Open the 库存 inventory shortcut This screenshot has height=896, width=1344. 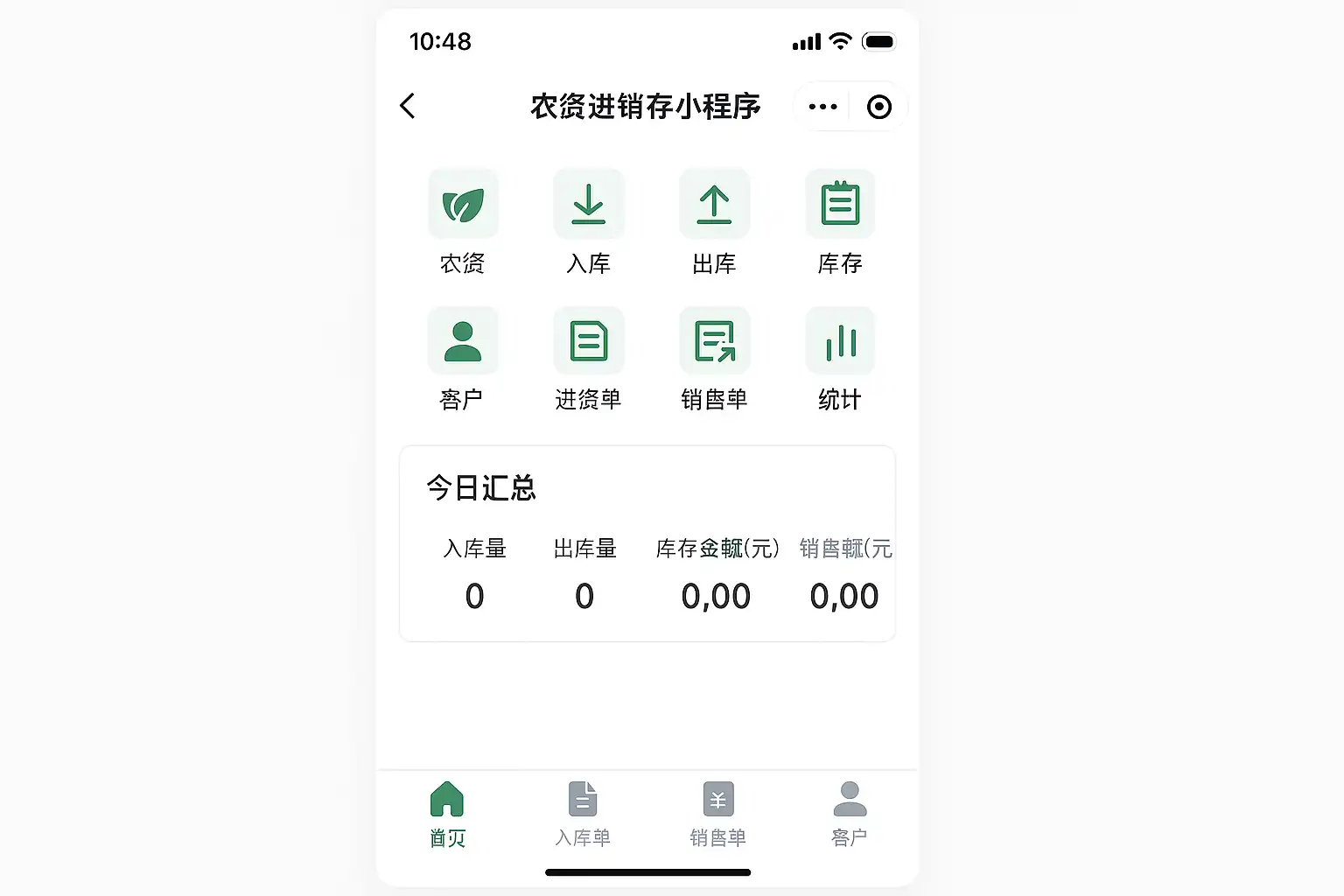pos(840,205)
